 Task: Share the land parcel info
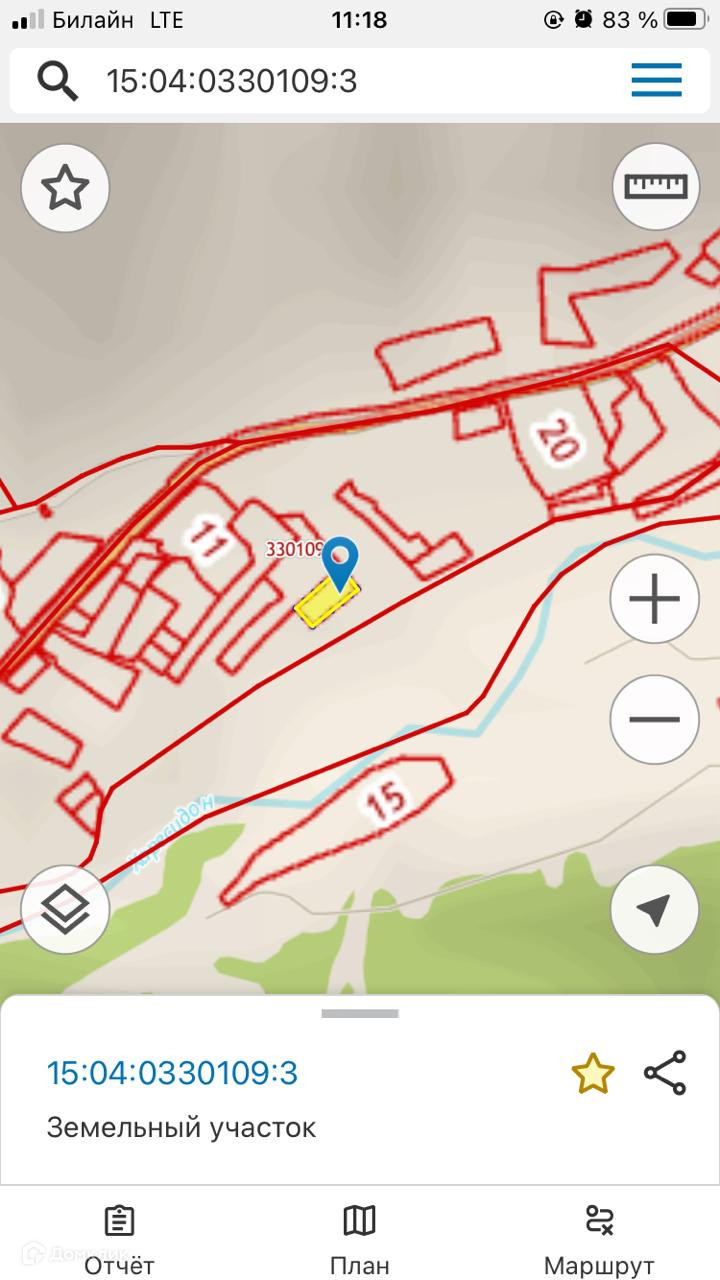coord(665,1073)
